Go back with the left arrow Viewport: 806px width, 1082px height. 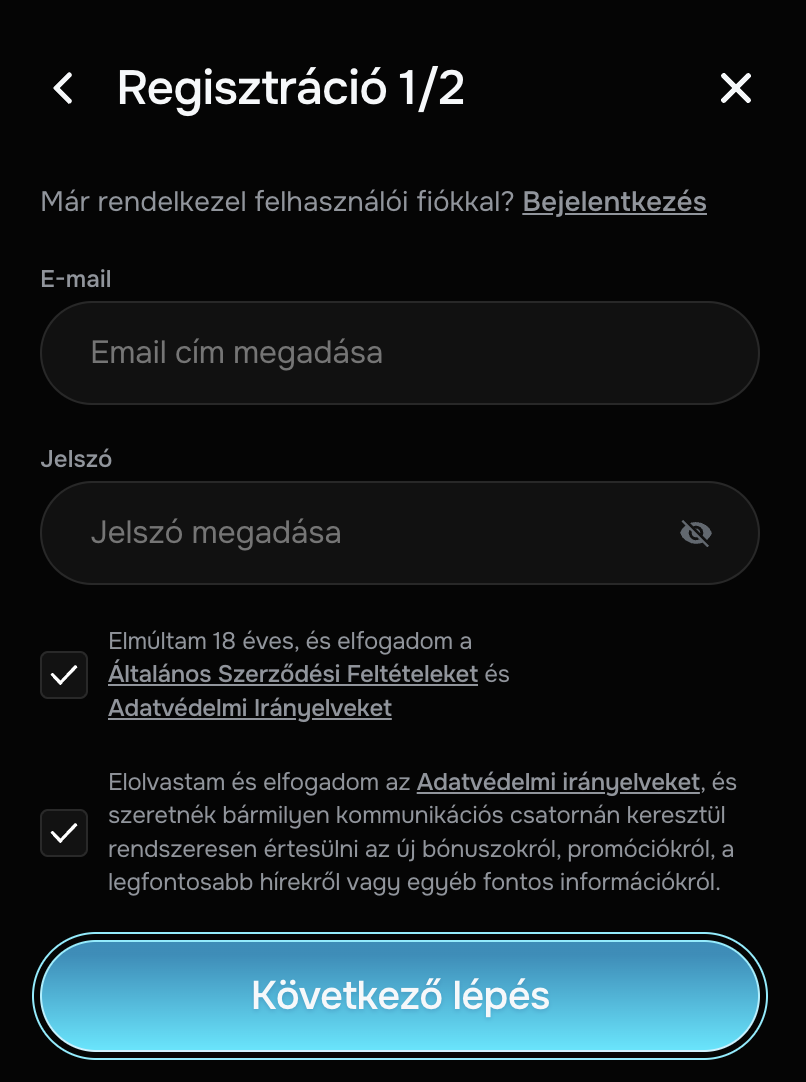[x=63, y=89]
